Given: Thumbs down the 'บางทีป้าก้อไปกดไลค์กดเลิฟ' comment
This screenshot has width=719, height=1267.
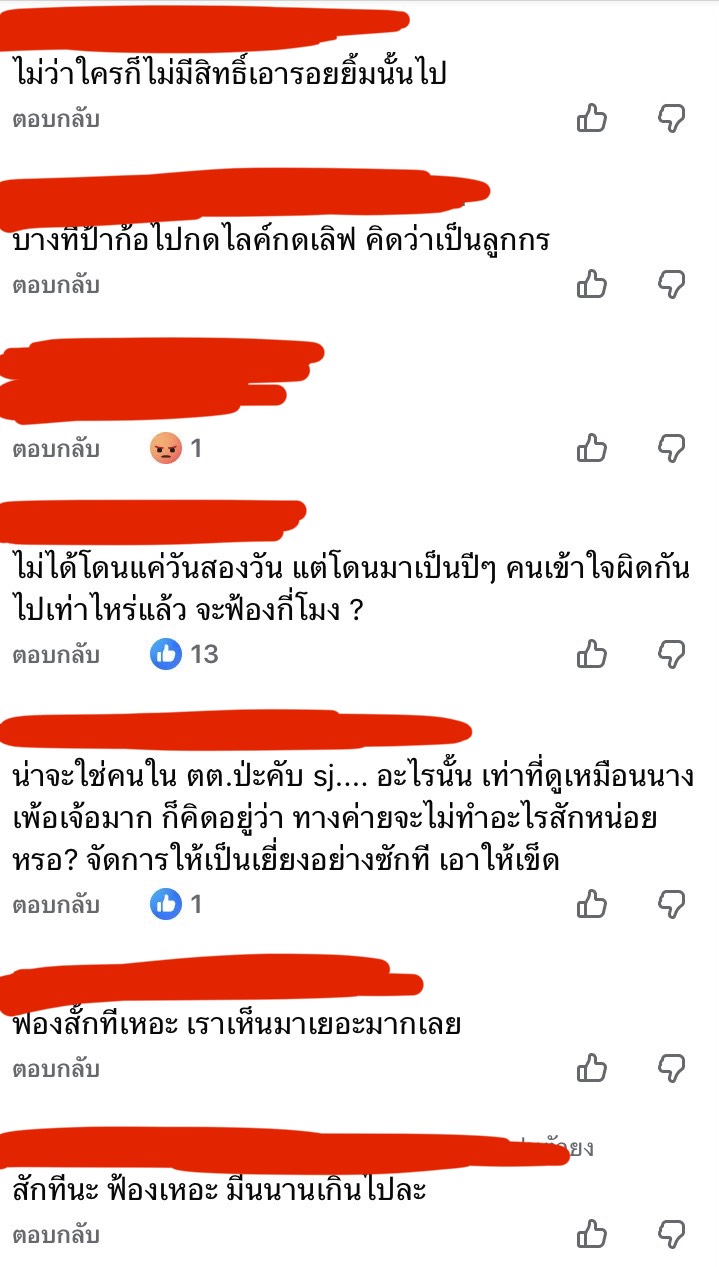Looking at the screenshot, I should [x=671, y=285].
